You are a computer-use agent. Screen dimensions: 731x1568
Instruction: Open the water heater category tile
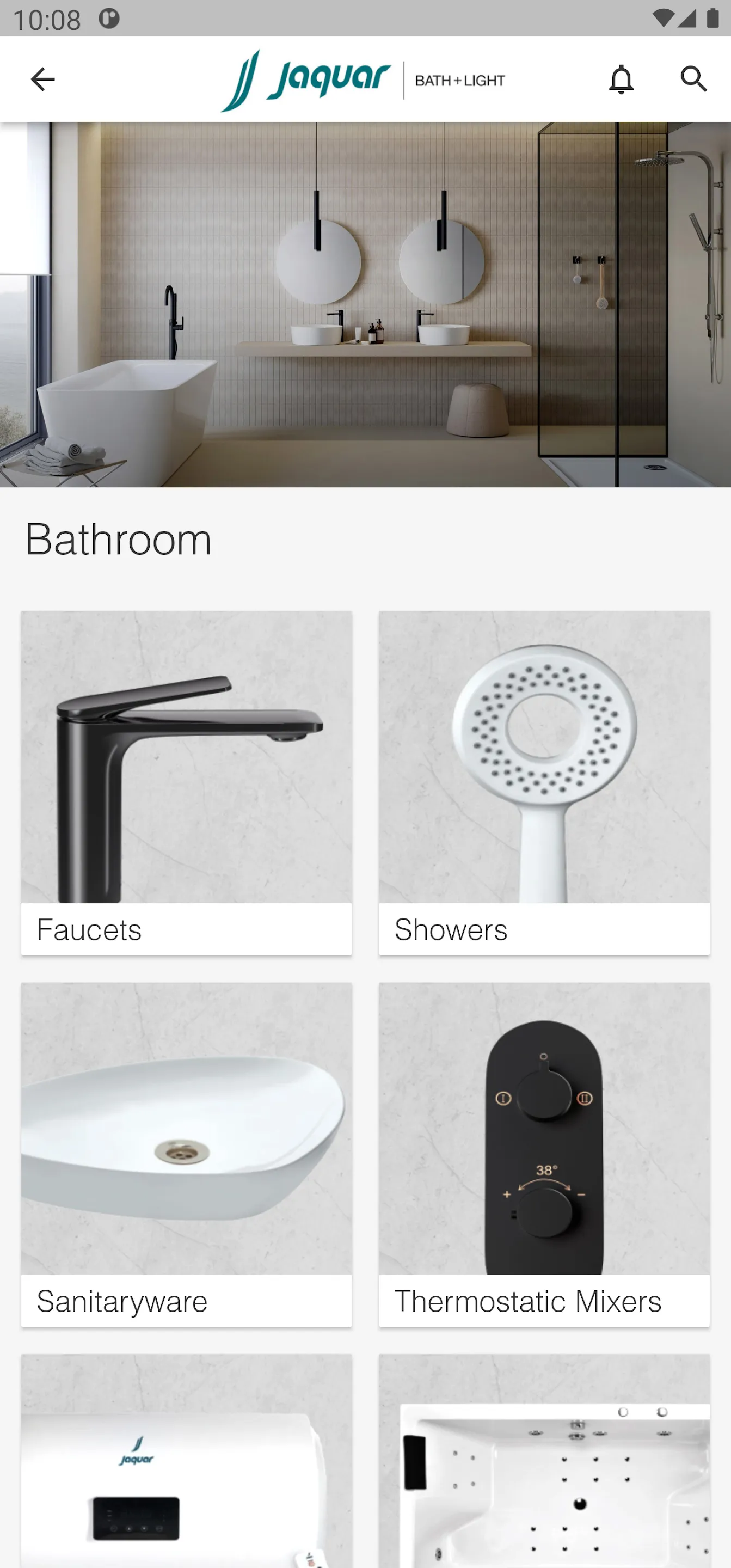(186, 1461)
